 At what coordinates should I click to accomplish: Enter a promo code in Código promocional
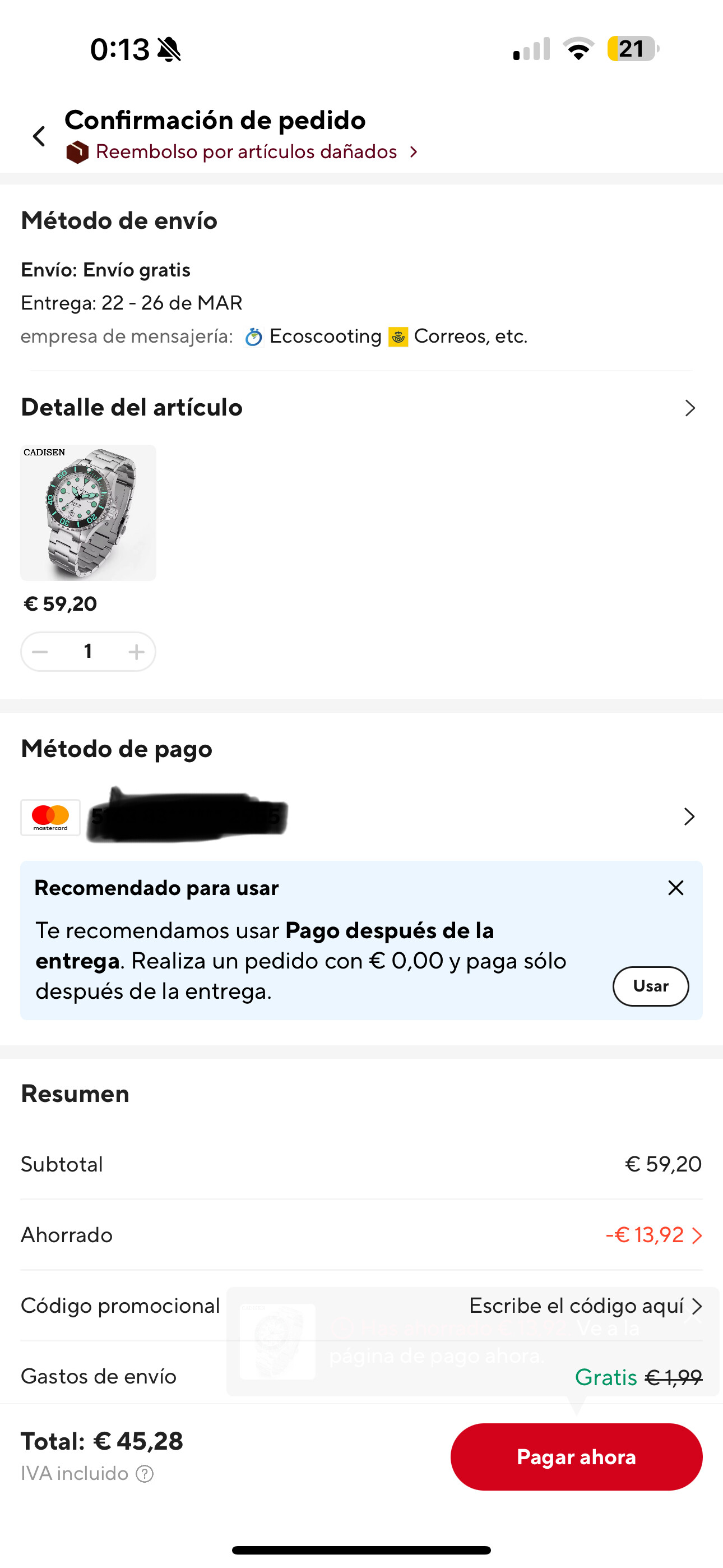pos(584,1306)
